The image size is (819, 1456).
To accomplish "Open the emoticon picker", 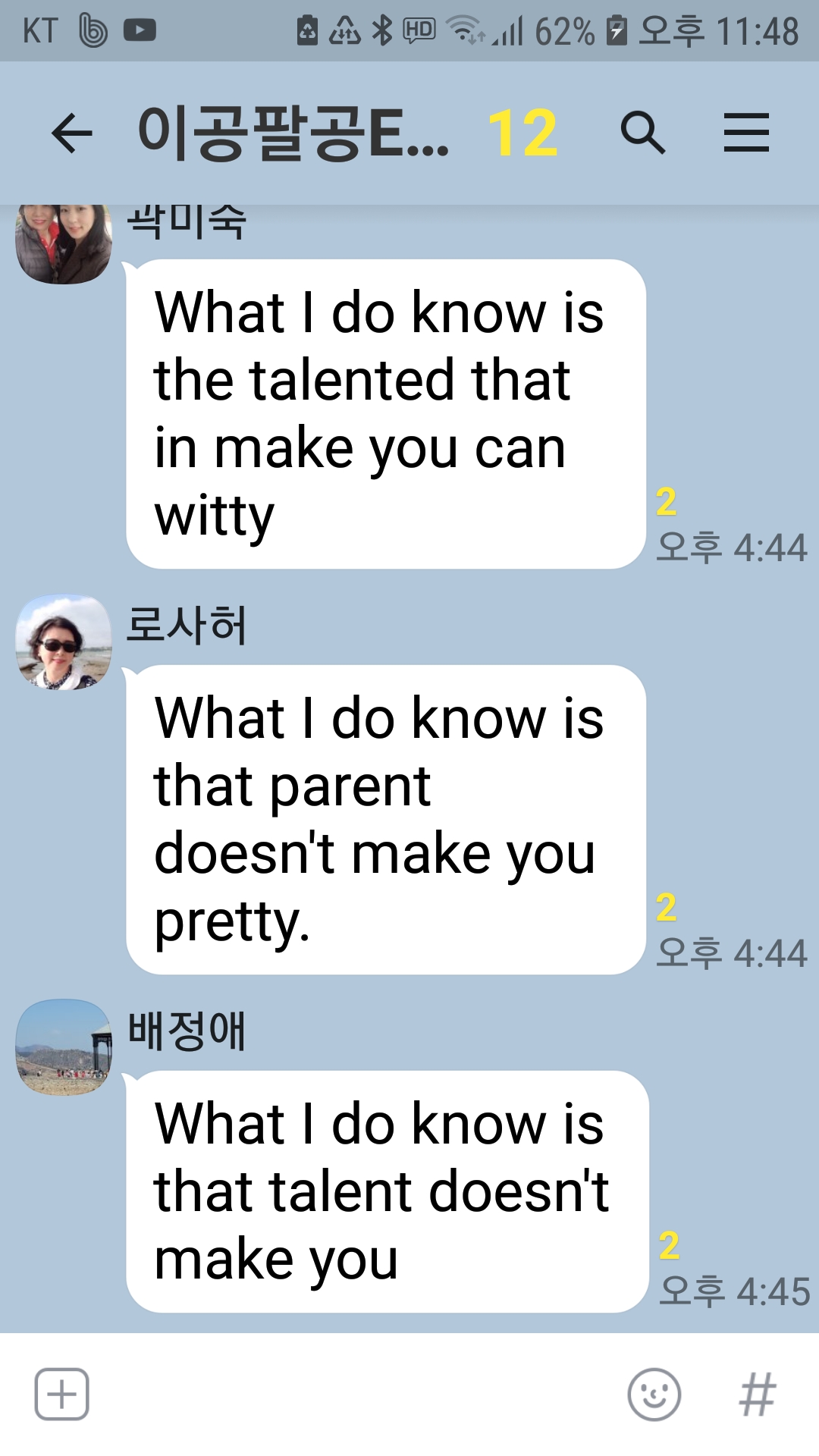I will (654, 1394).
